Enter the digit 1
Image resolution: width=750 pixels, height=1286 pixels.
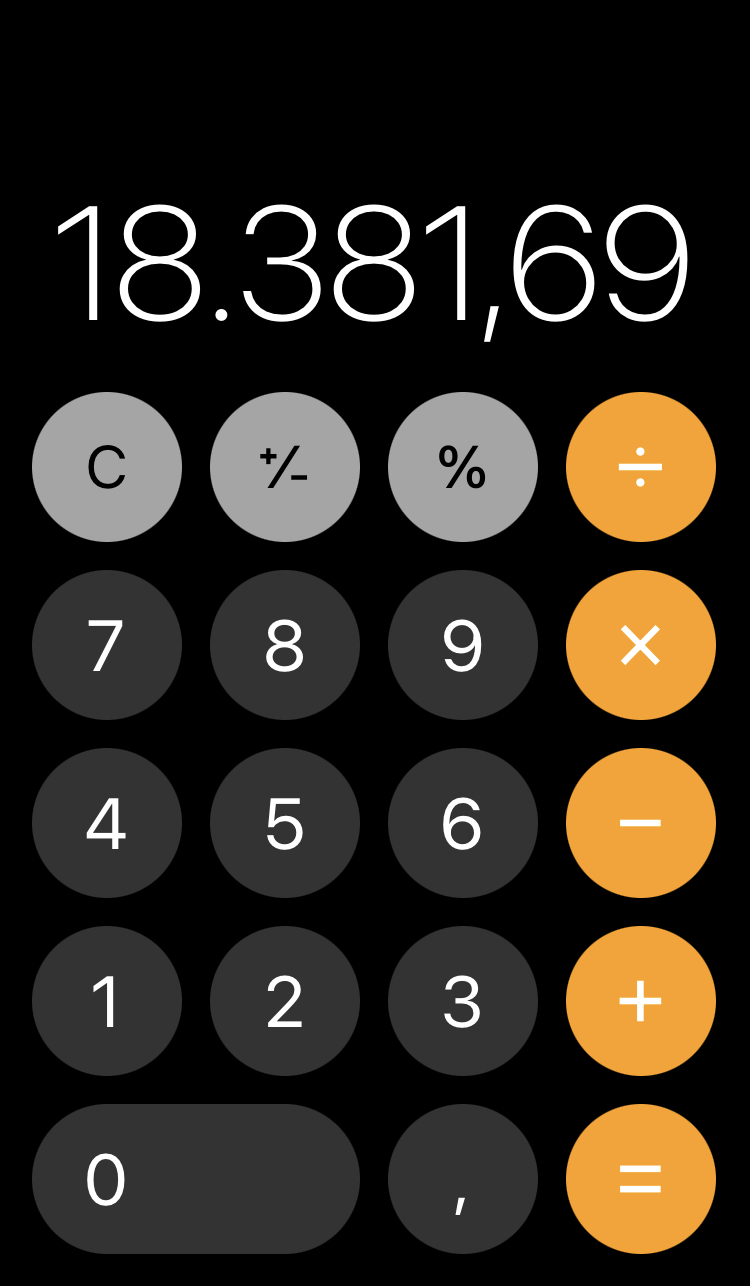pyautogui.click(x=107, y=1001)
